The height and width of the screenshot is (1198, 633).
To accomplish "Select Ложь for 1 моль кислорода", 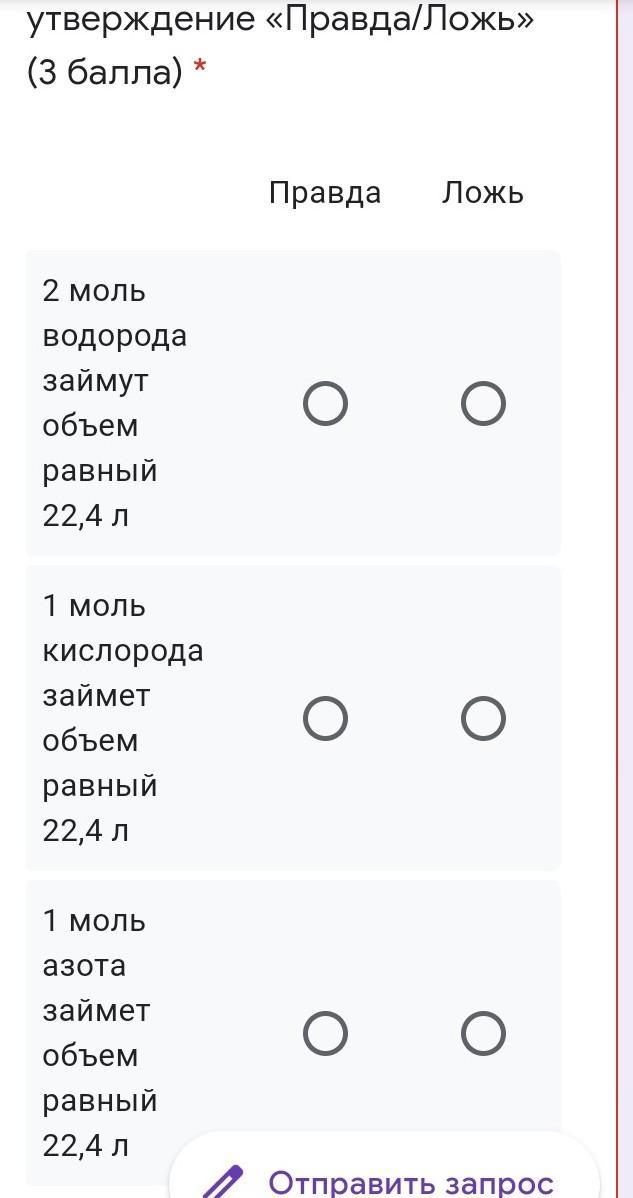I will click(483, 718).
